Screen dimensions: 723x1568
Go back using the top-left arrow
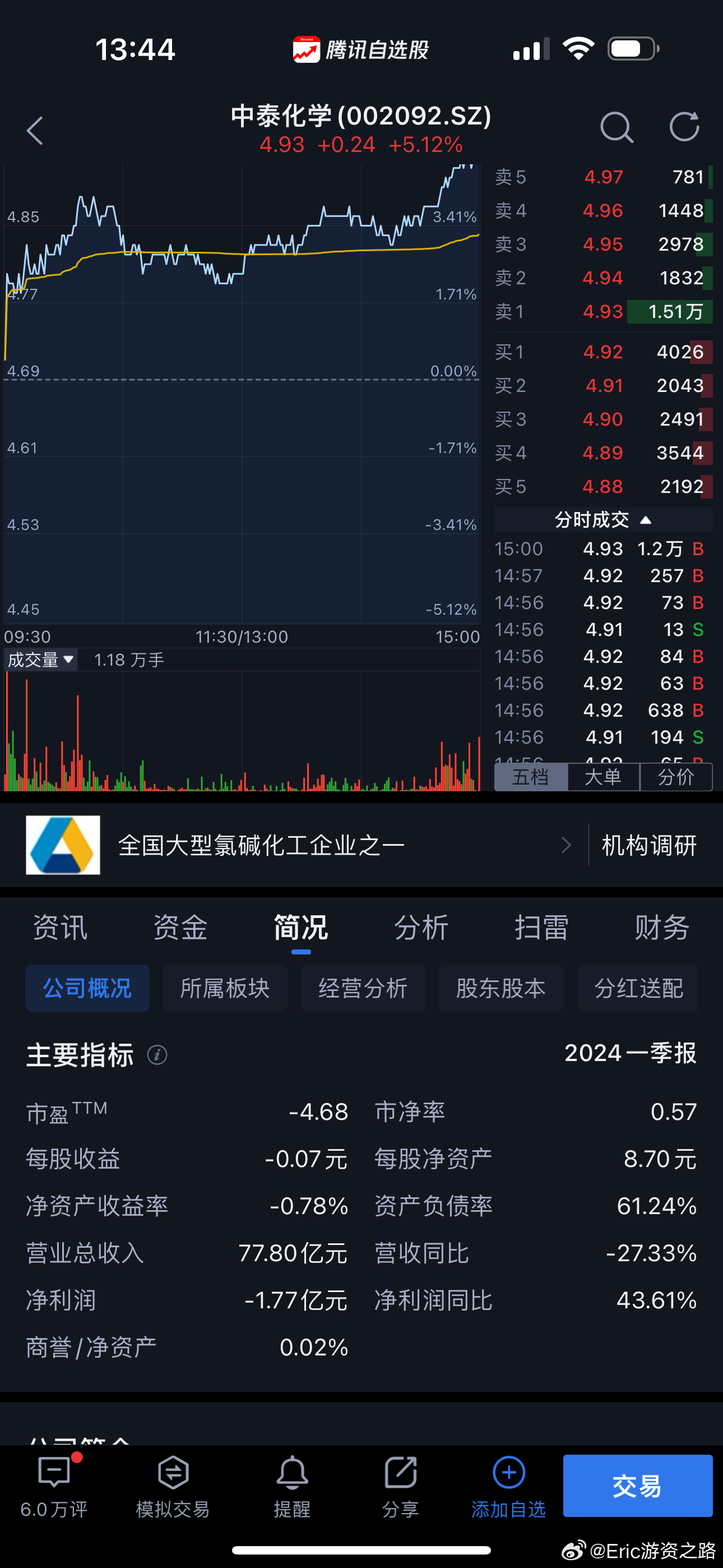[35, 130]
